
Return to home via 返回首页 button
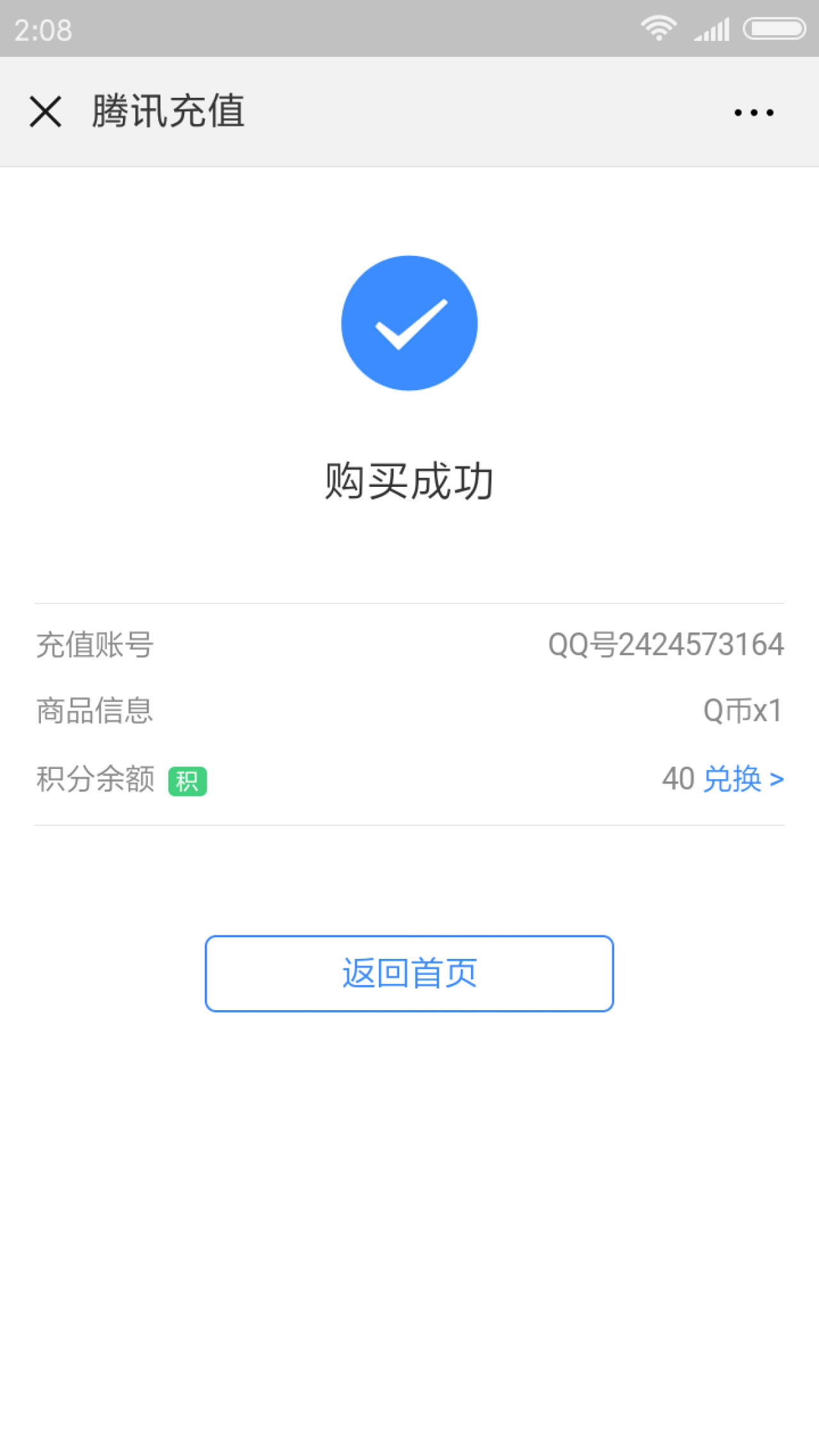[409, 974]
